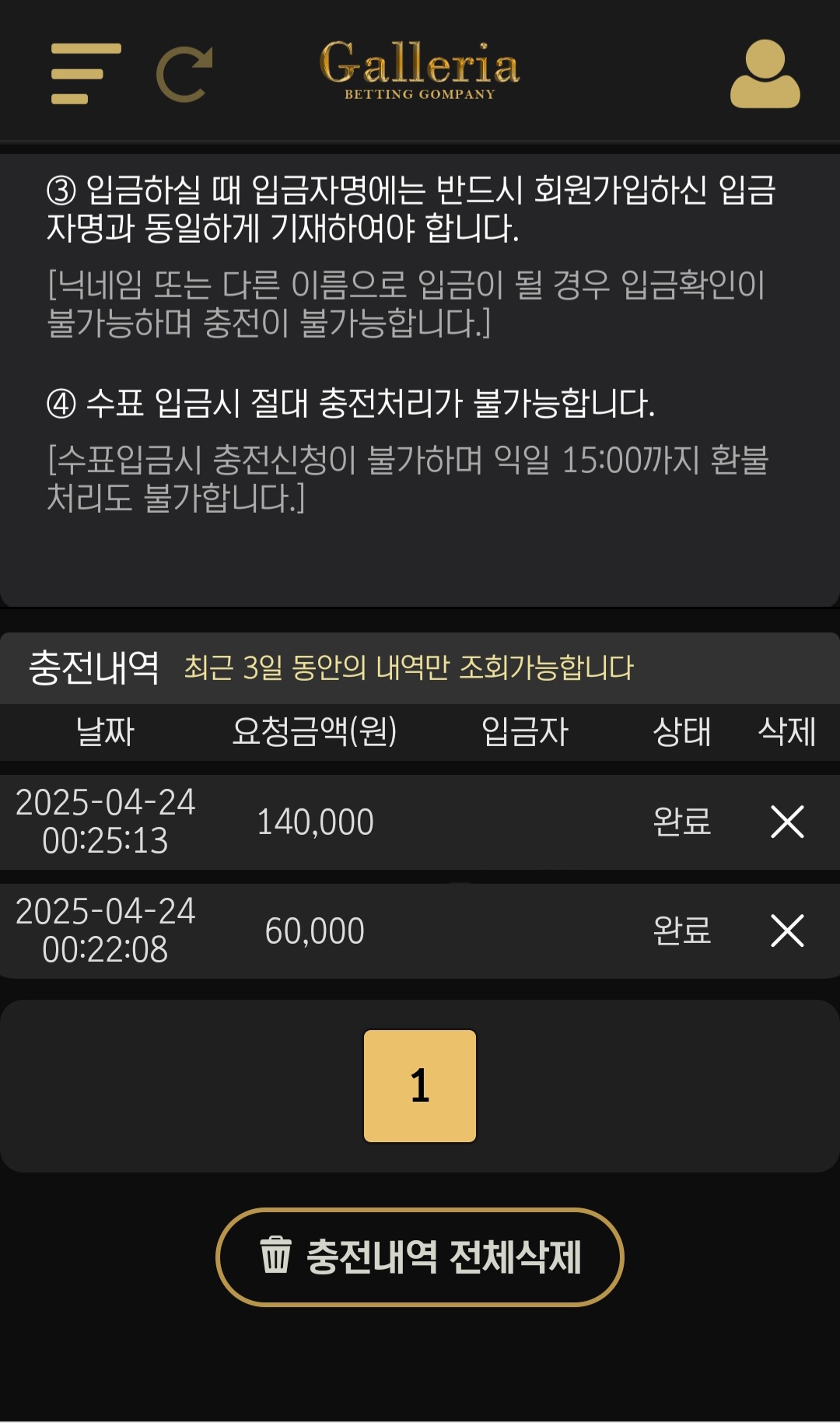Image resolution: width=840 pixels, height=1423 pixels.
Task: Delete the 140,000 won charge record
Action: point(786,822)
